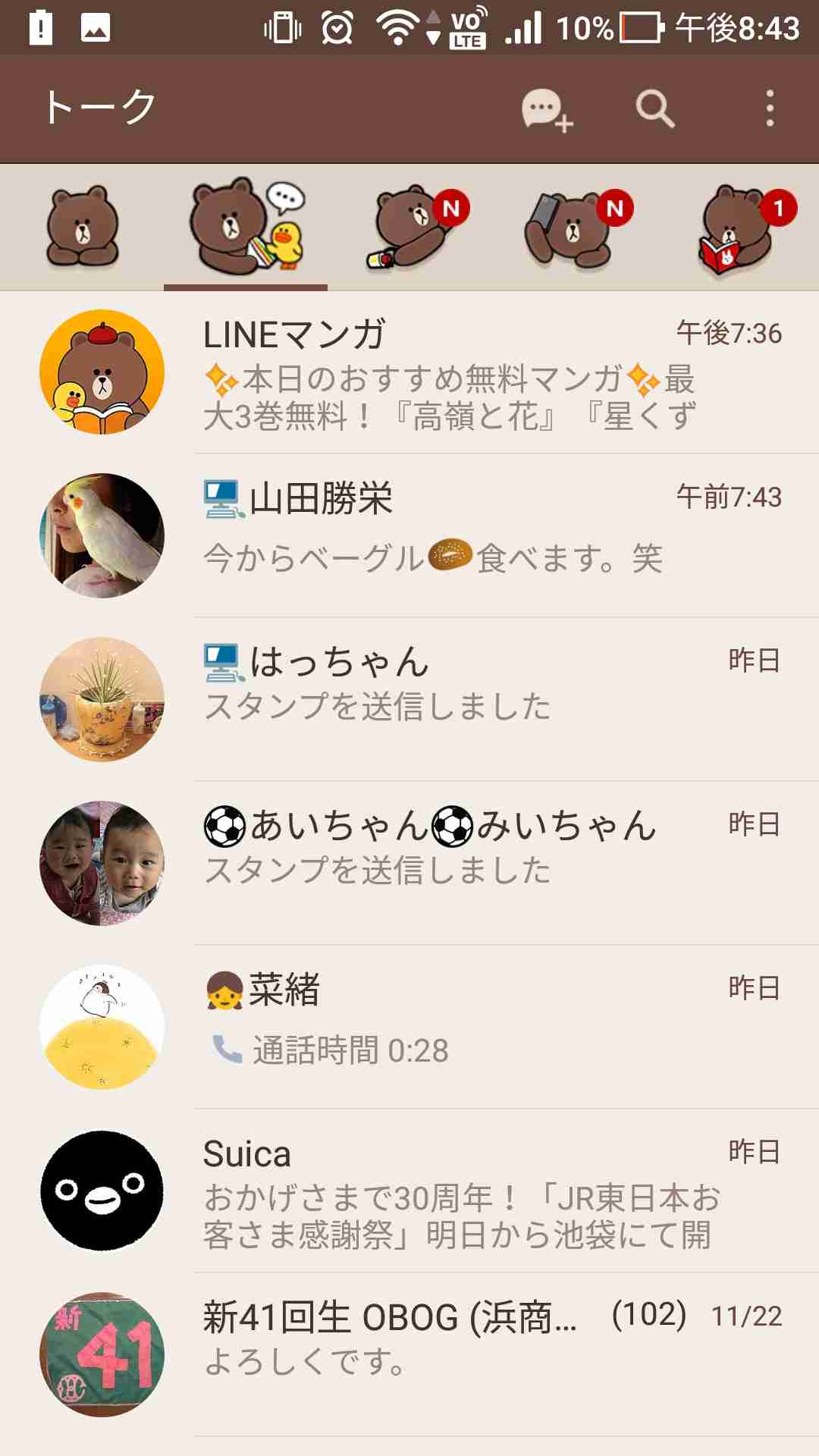Open the search icon in the top bar
Viewport: 819px width, 1456px height.
pyautogui.click(x=655, y=109)
